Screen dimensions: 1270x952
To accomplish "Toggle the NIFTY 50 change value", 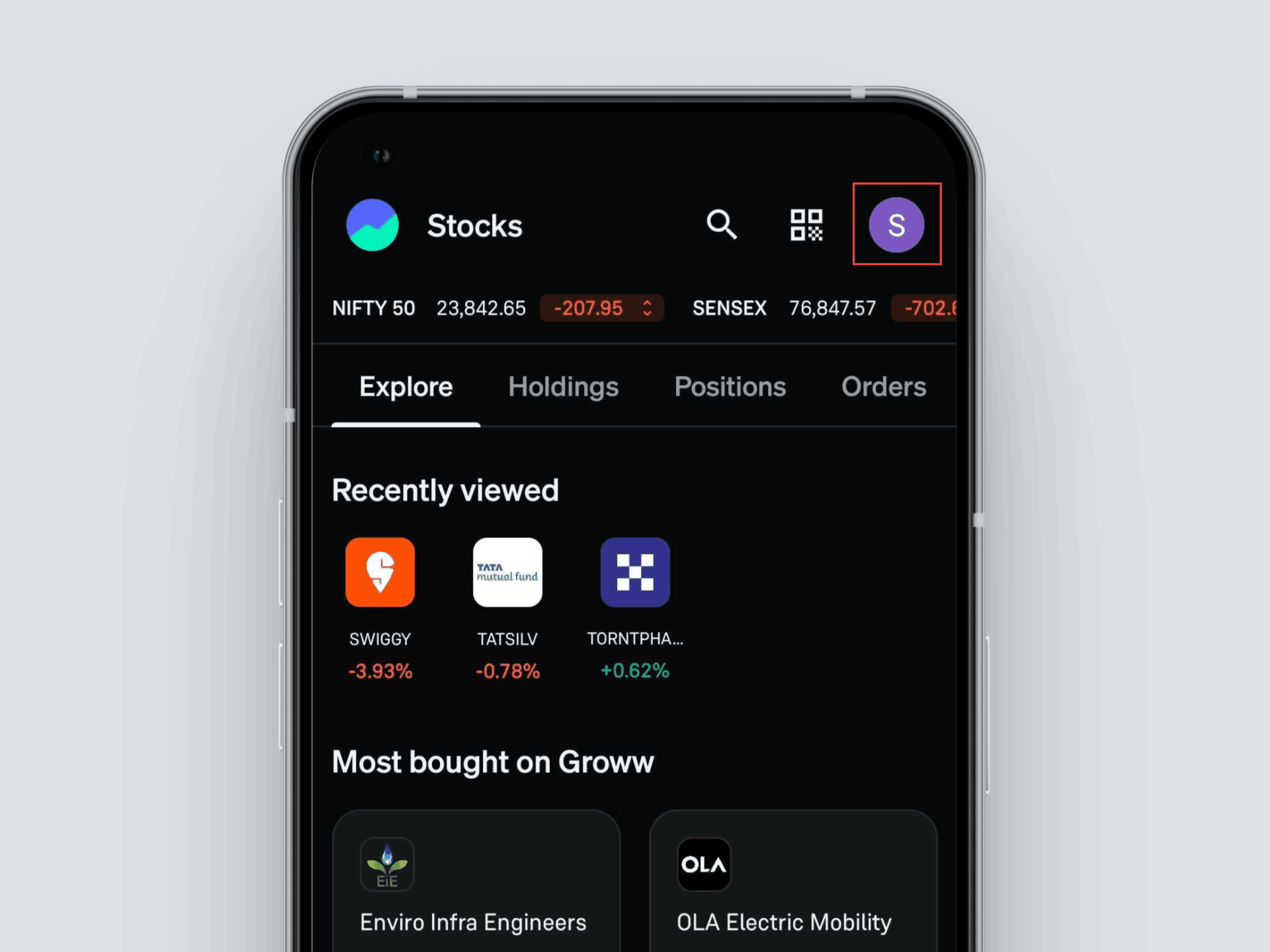I will click(x=602, y=308).
